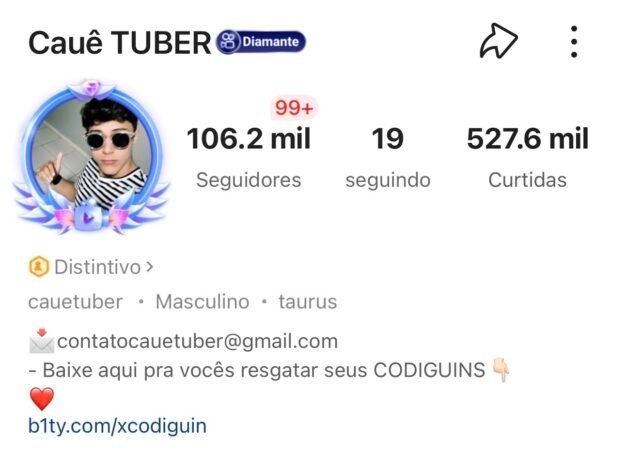Open the Diamante badge details
Viewport: 625px width, 451px height.
(x=261, y=42)
